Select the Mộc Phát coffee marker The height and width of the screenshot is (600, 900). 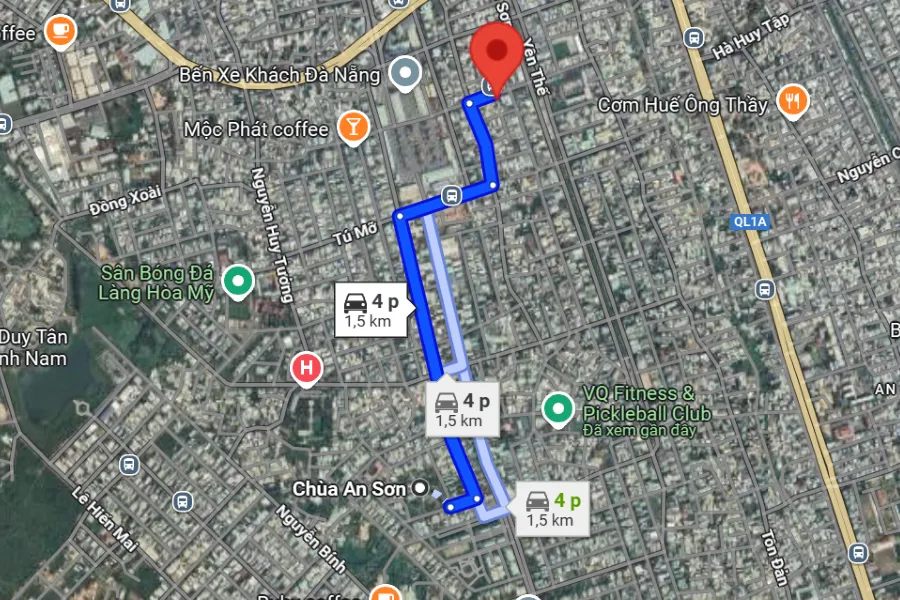(x=352, y=126)
